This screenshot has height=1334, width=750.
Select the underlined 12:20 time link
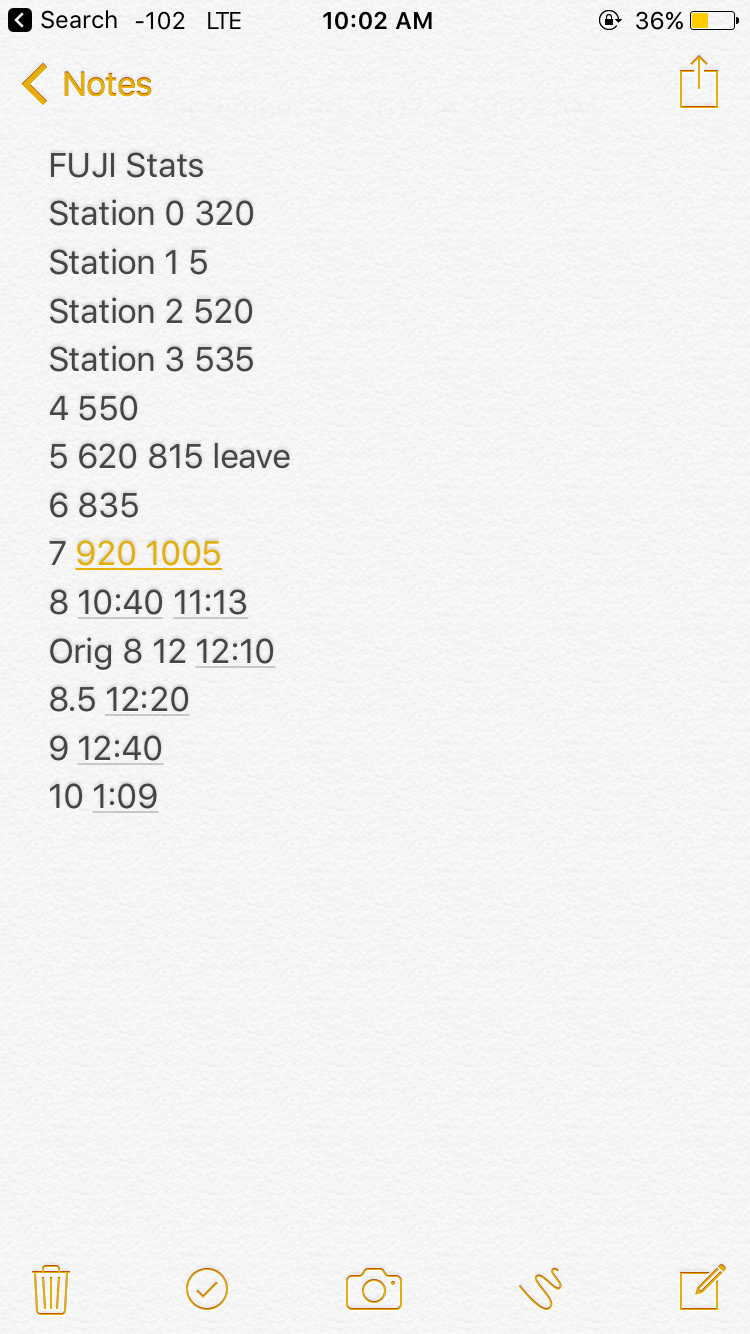[x=147, y=699]
